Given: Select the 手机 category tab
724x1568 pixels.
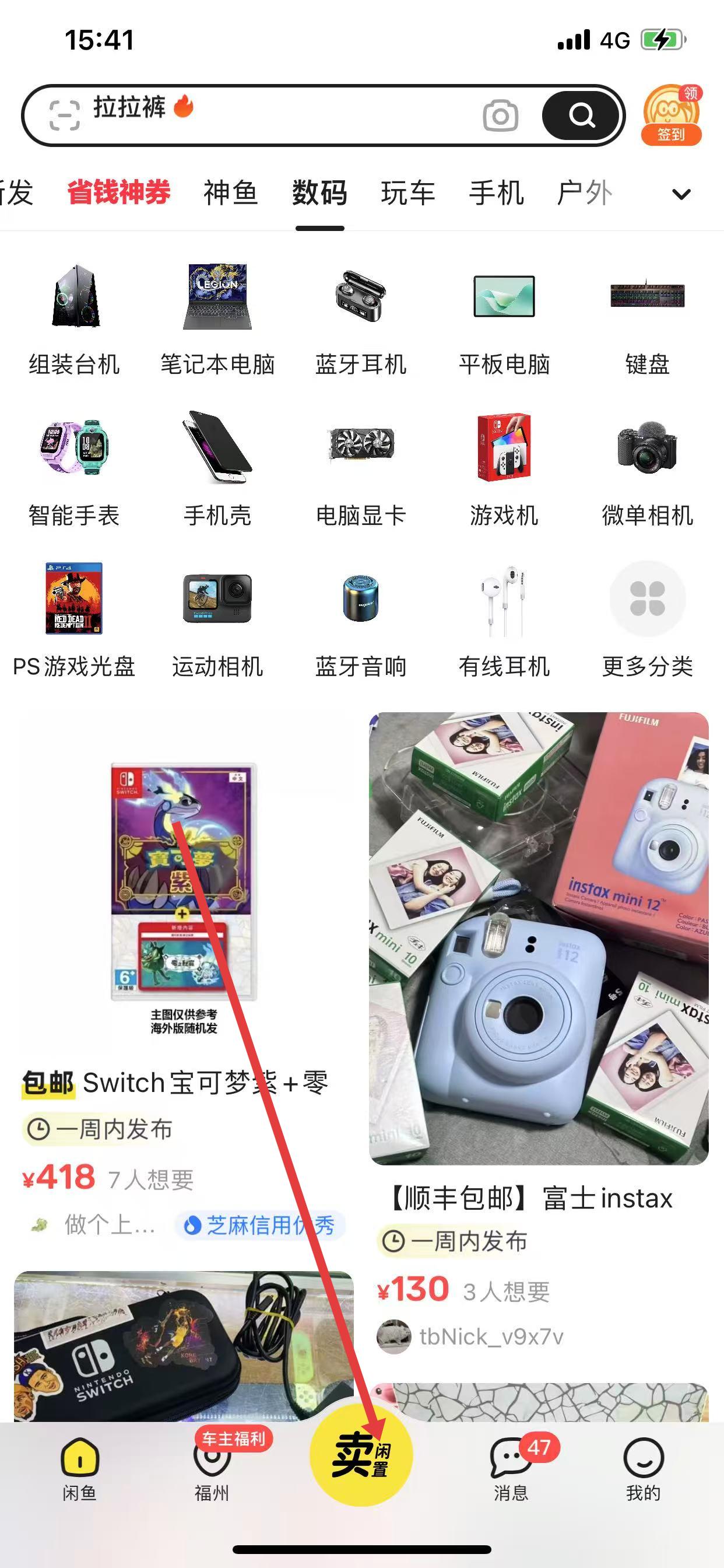Looking at the screenshot, I should [x=496, y=193].
